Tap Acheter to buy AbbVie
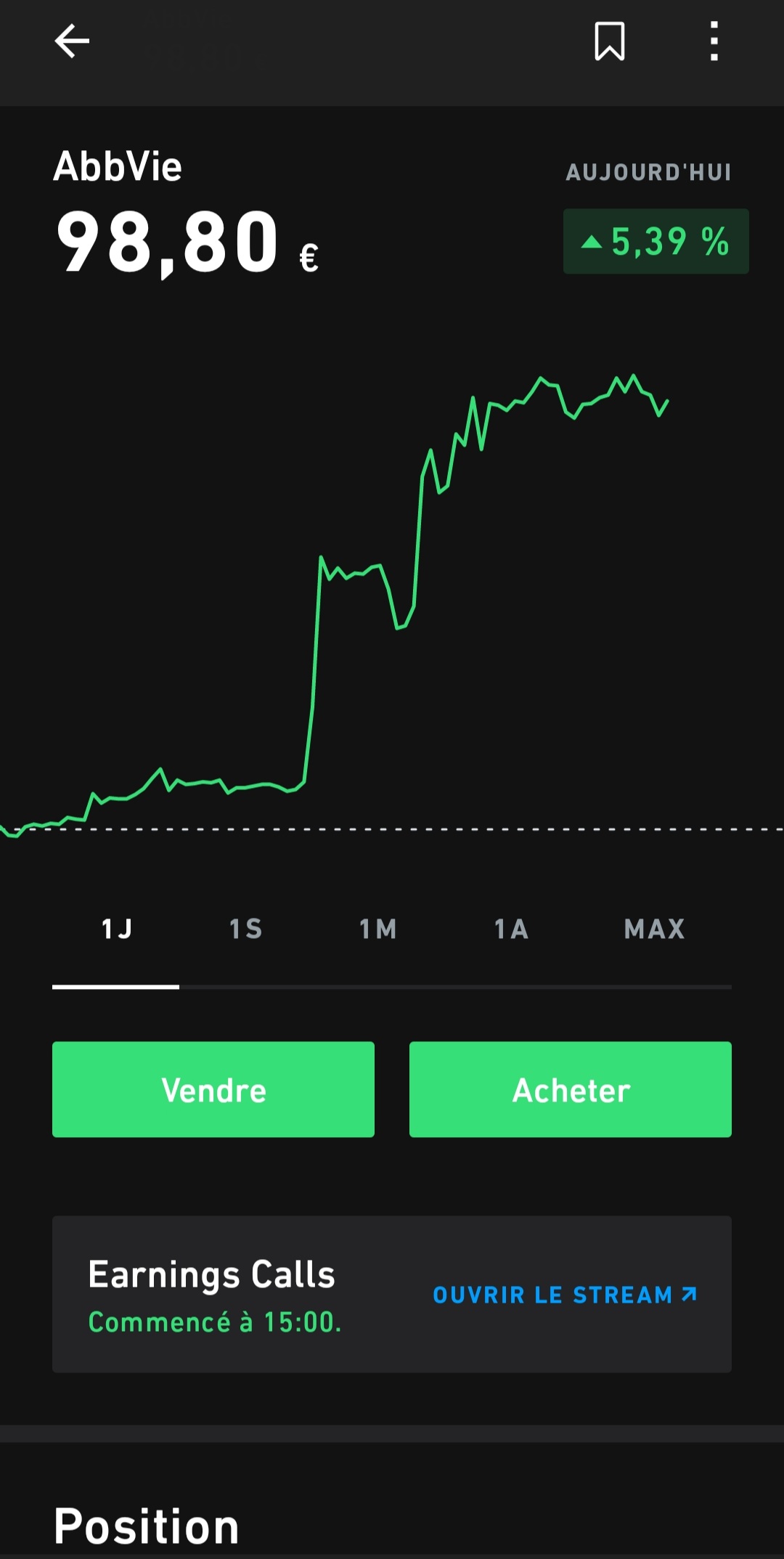784x1559 pixels. [571, 1089]
